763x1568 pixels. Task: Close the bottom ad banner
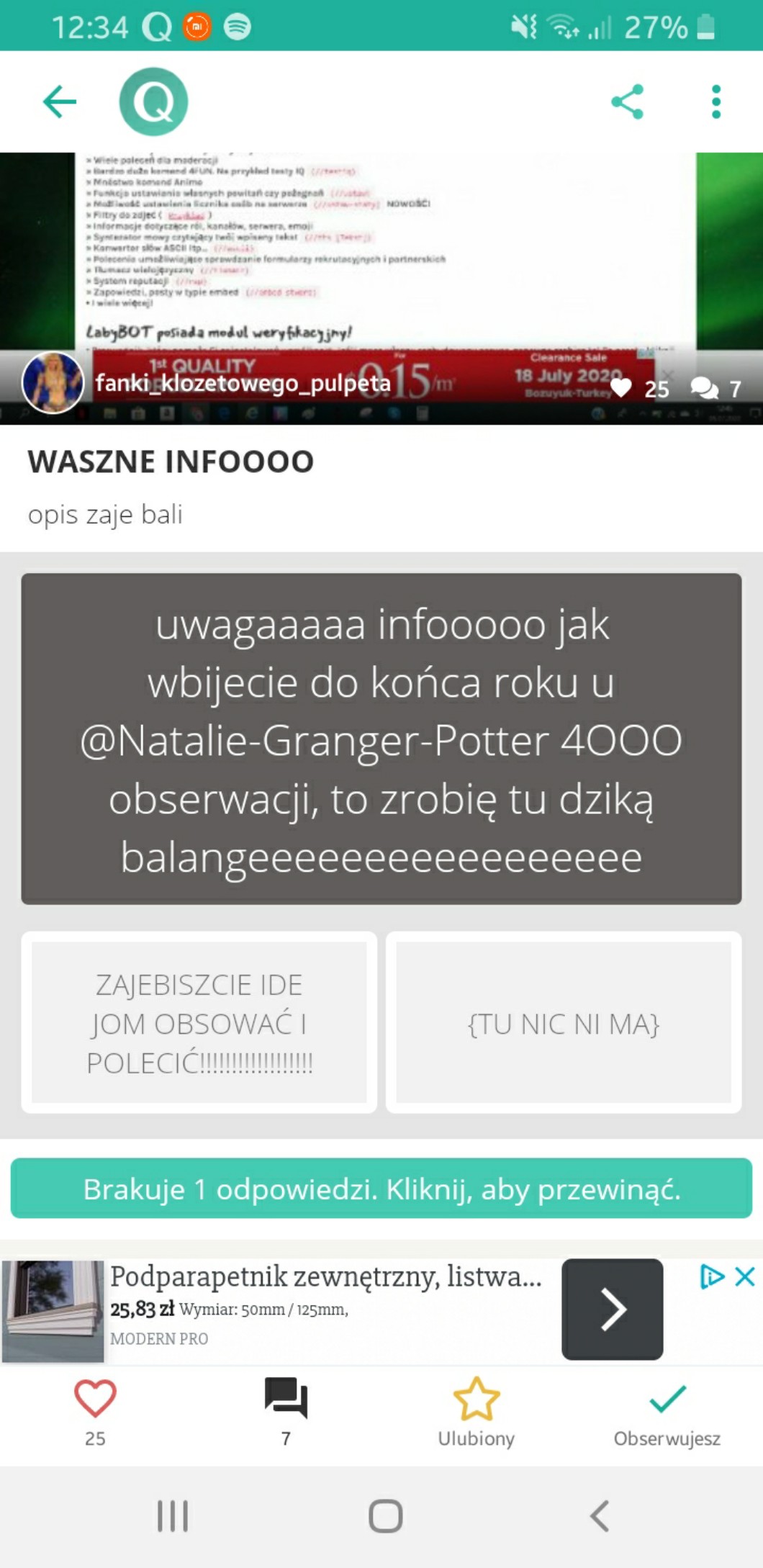pyautogui.click(x=745, y=1277)
